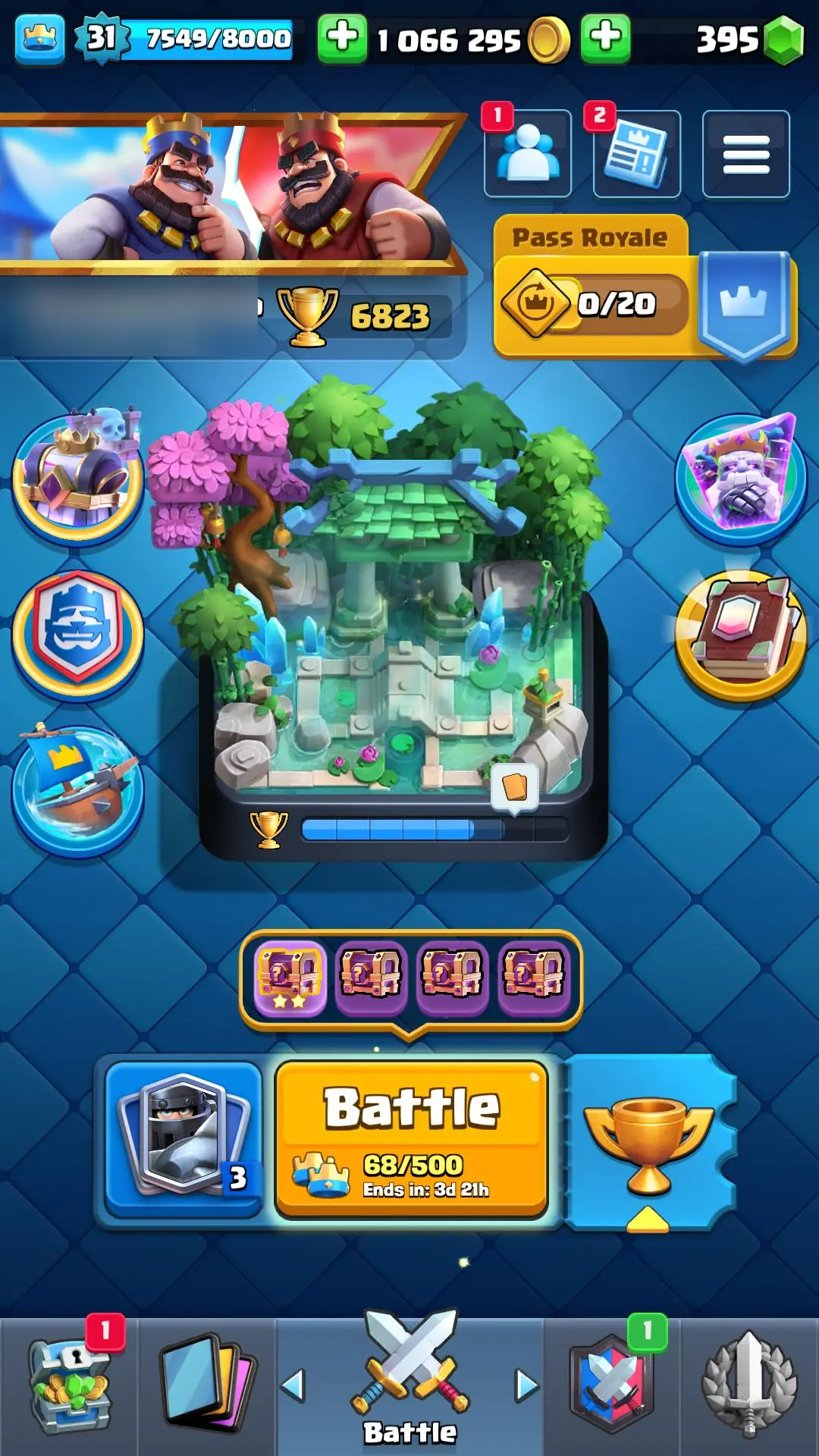Open the gem shop via the green plus
This screenshot has width=819, height=1456.
tap(605, 38)
